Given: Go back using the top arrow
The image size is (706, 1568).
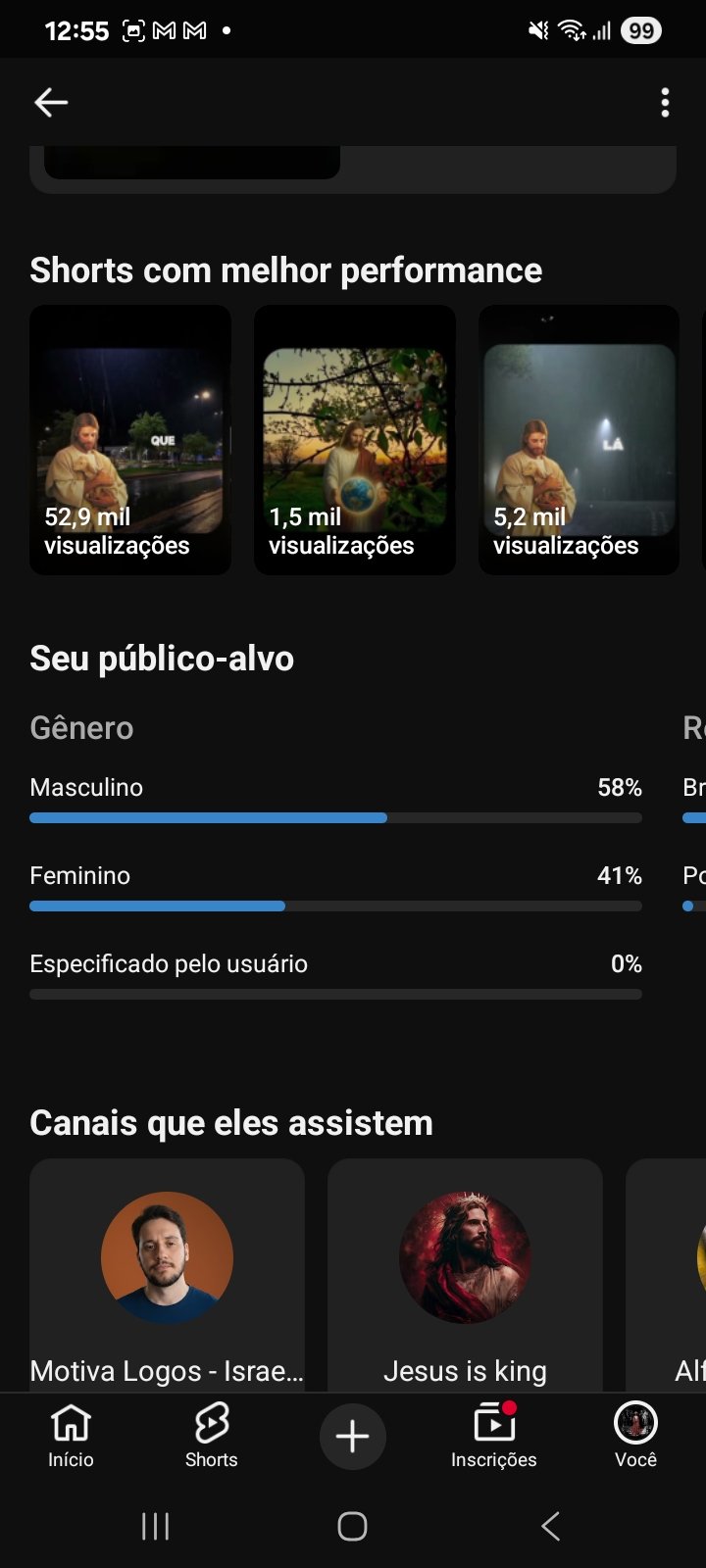Looking at the screenshot, I should point(51,102).
